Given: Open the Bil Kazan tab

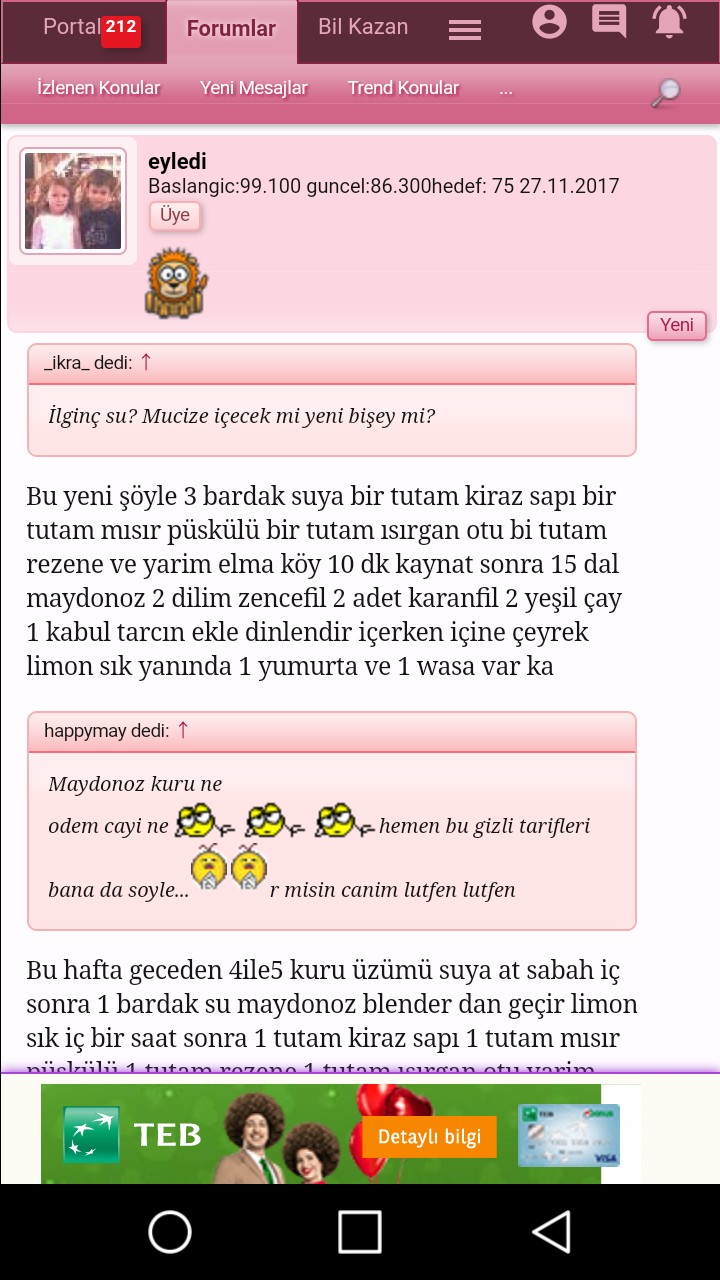Looking at the screenshot, I should tap(363, 27).
